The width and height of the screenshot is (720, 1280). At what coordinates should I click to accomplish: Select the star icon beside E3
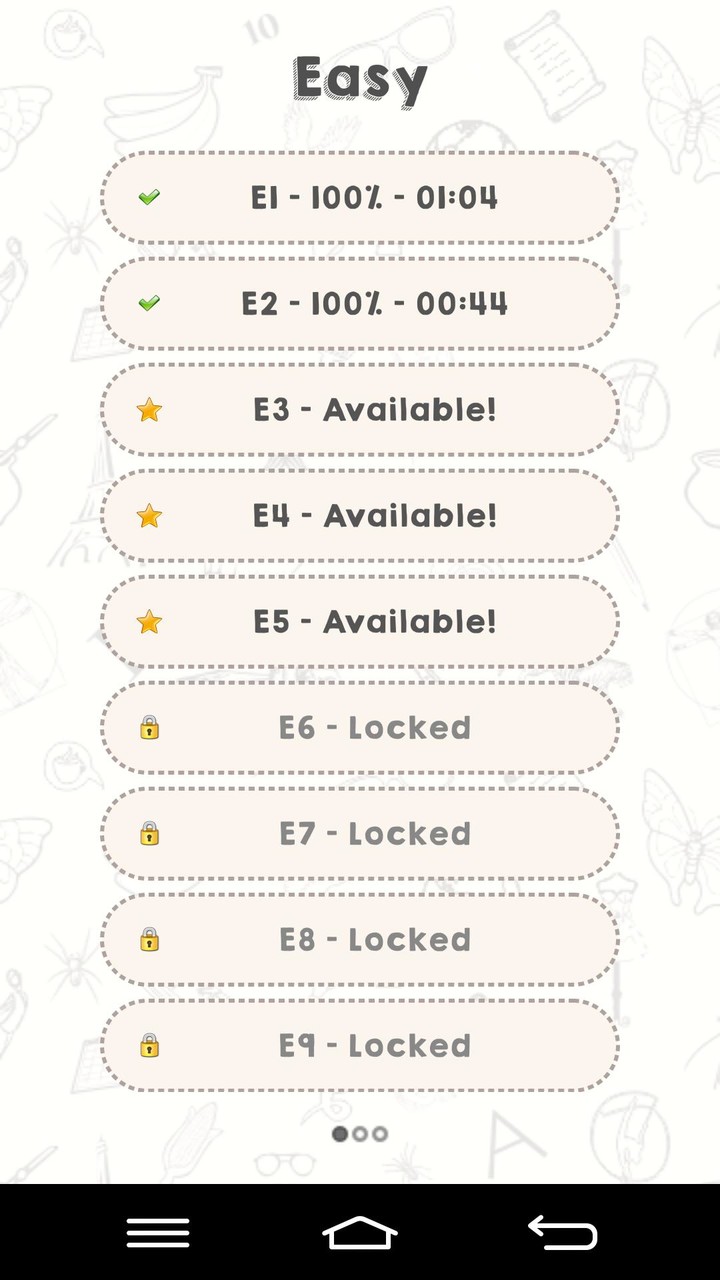pyautogui.click(x=149, y=409)
